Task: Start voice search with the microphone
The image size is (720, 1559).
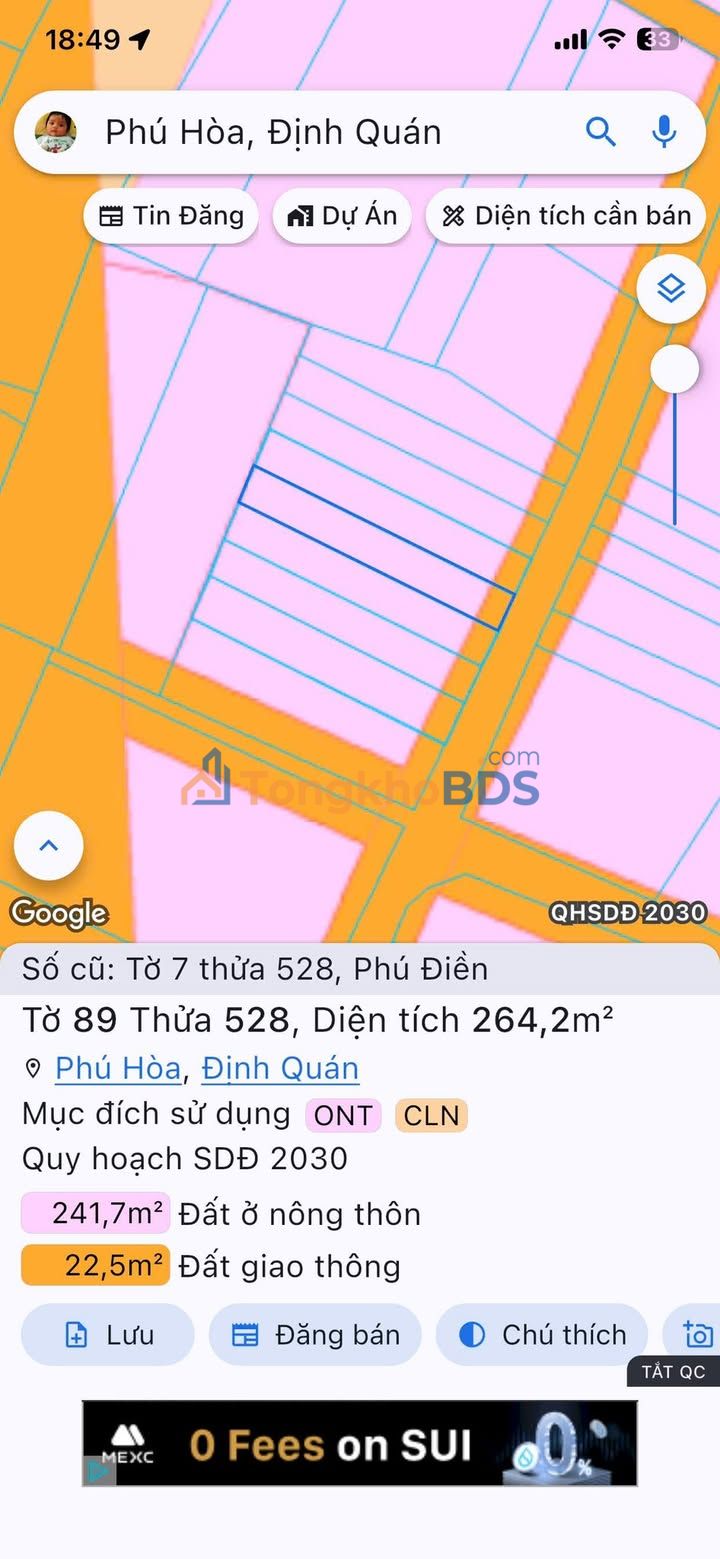Action: point(664,132)
